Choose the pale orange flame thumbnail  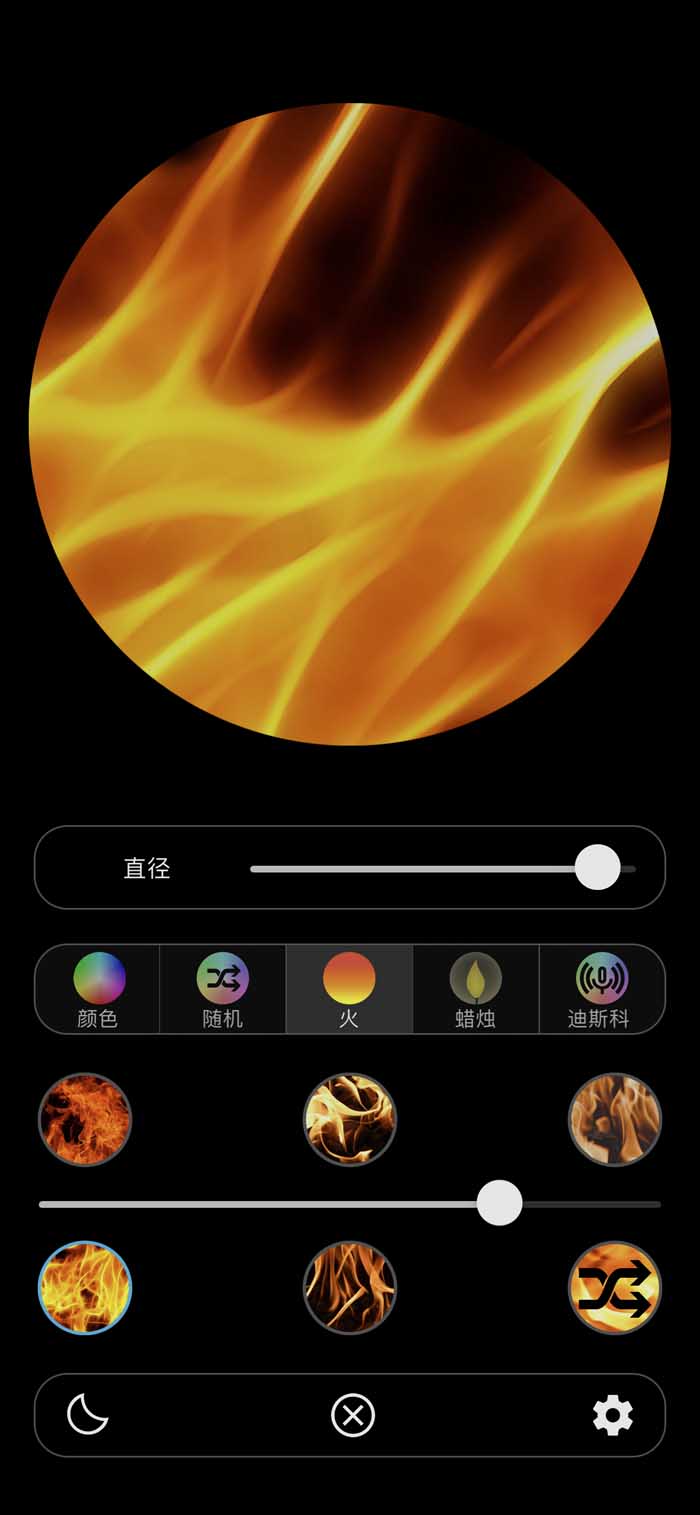tap(615, 1119)
